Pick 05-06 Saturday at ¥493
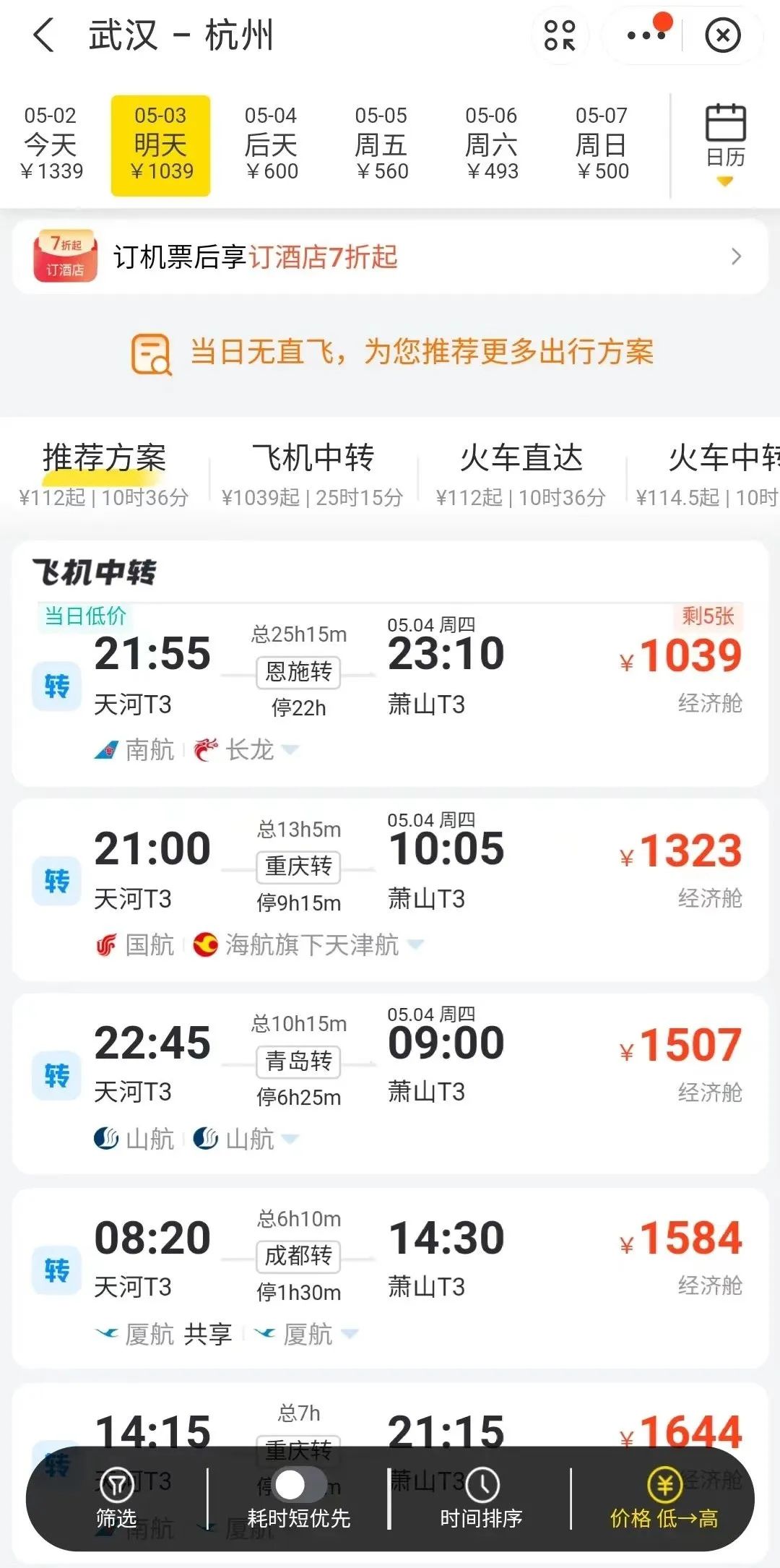The width and height of the screenshot is (780, 1568). (491, 145)
